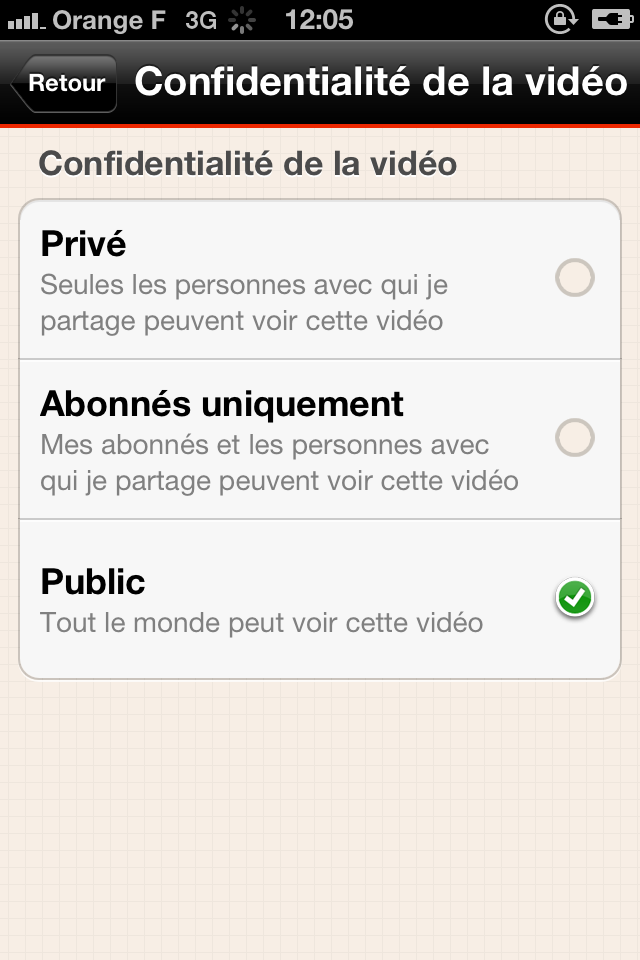Select the Privé privacy option
Viewport: 640px width, 960px height.
574,278
